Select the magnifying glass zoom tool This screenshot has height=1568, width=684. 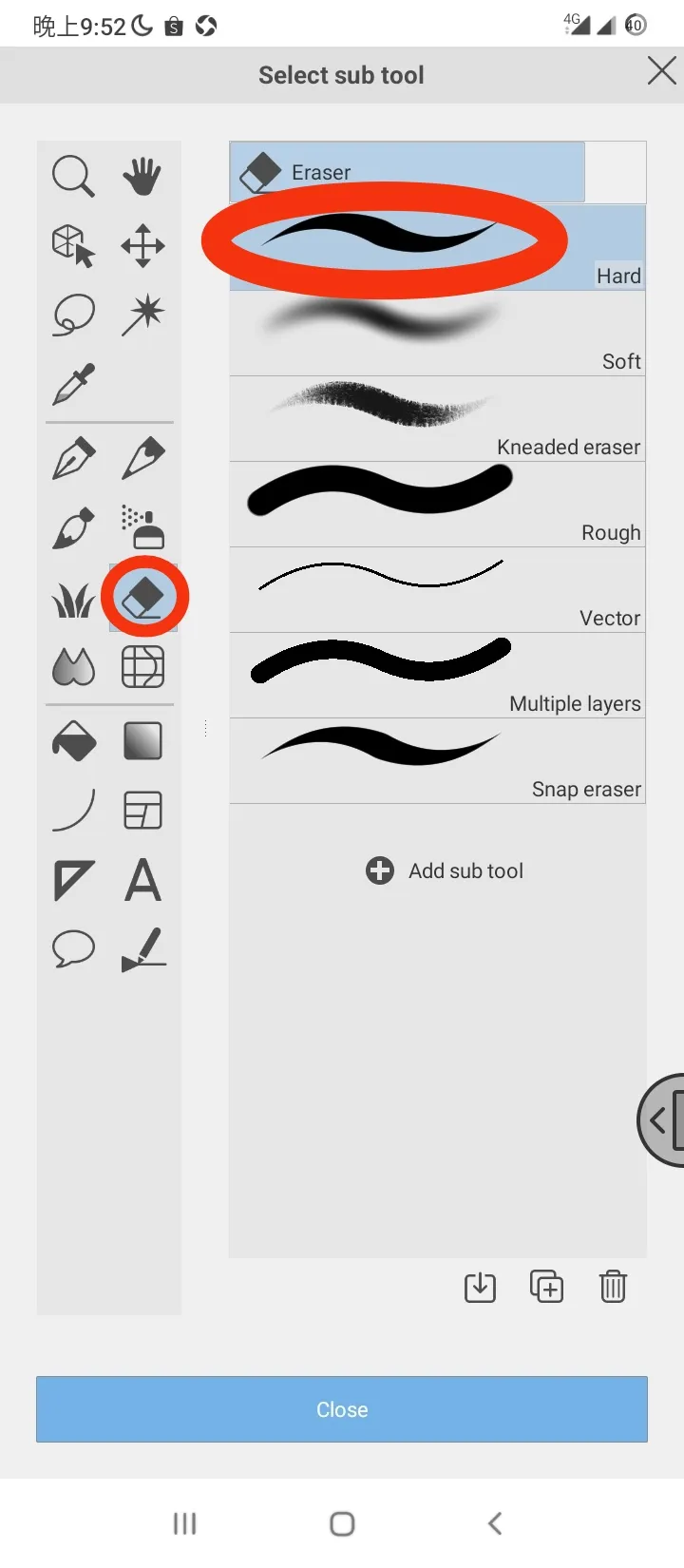[73, 177]
